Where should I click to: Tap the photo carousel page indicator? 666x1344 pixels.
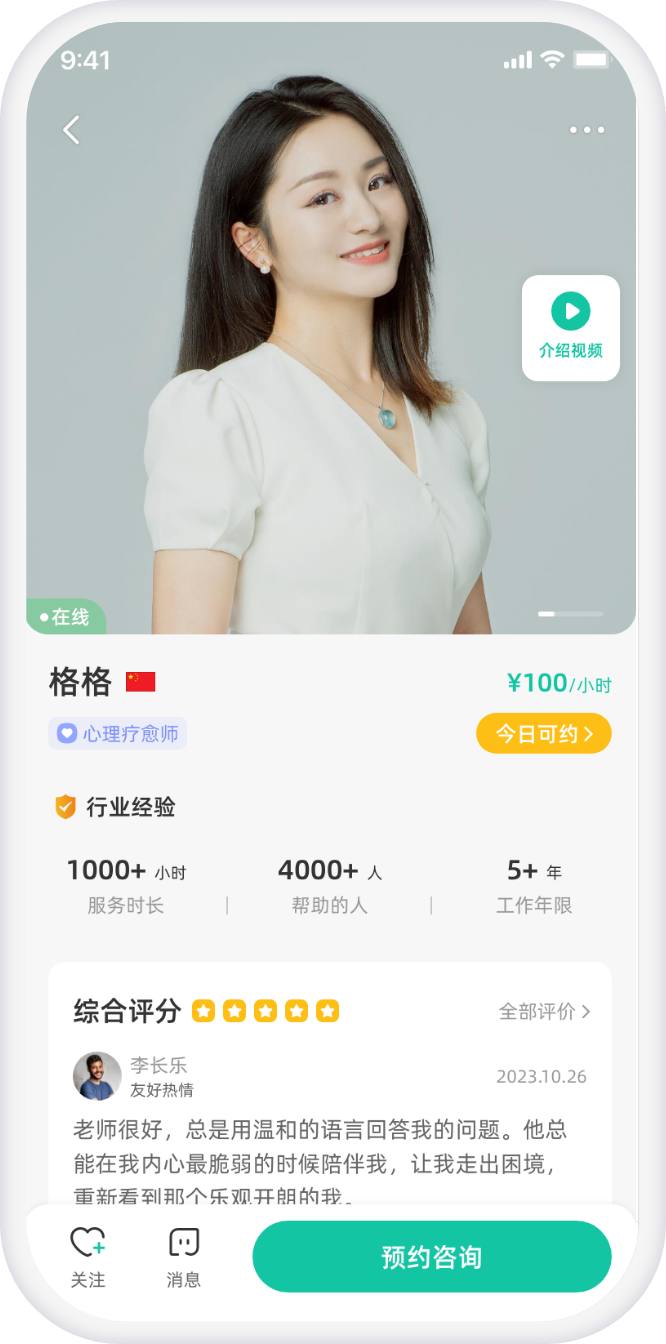click(570, 613)
